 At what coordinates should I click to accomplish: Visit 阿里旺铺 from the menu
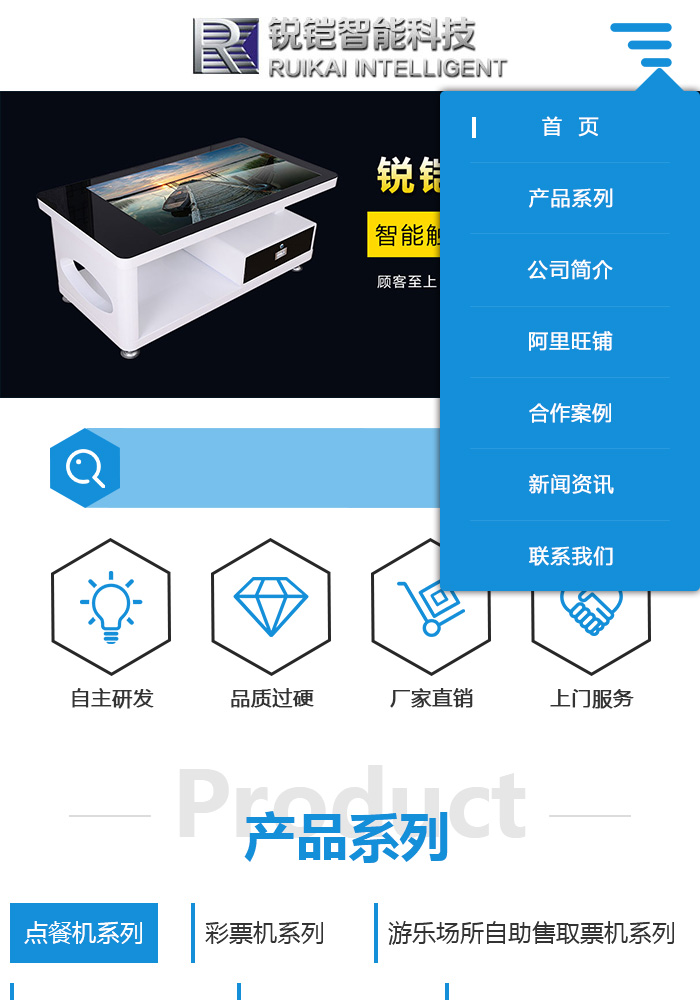pyautogui.click(x=570, y=341)
